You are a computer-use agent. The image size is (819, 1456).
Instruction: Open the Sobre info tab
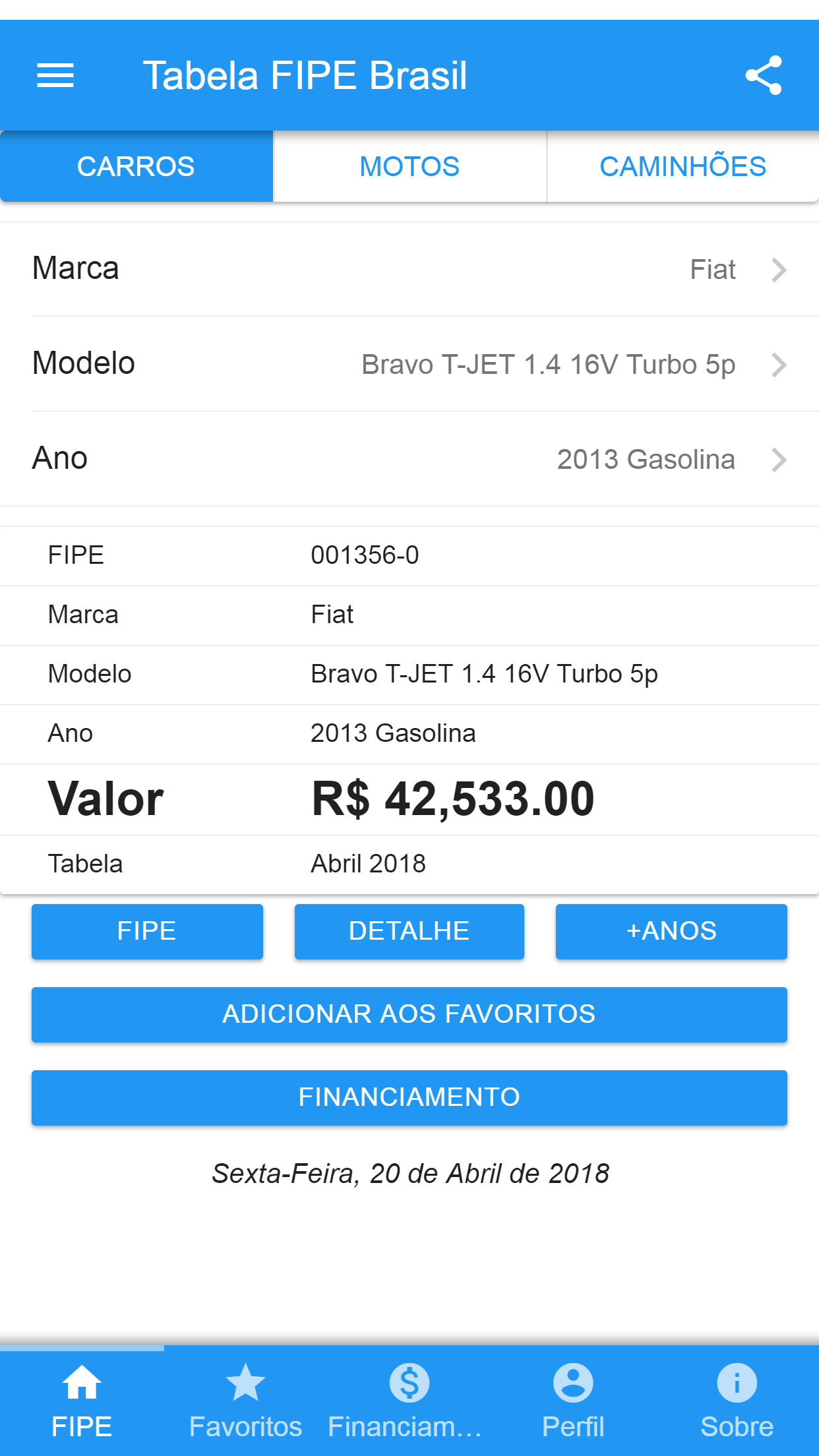[x=737, y=1401]
